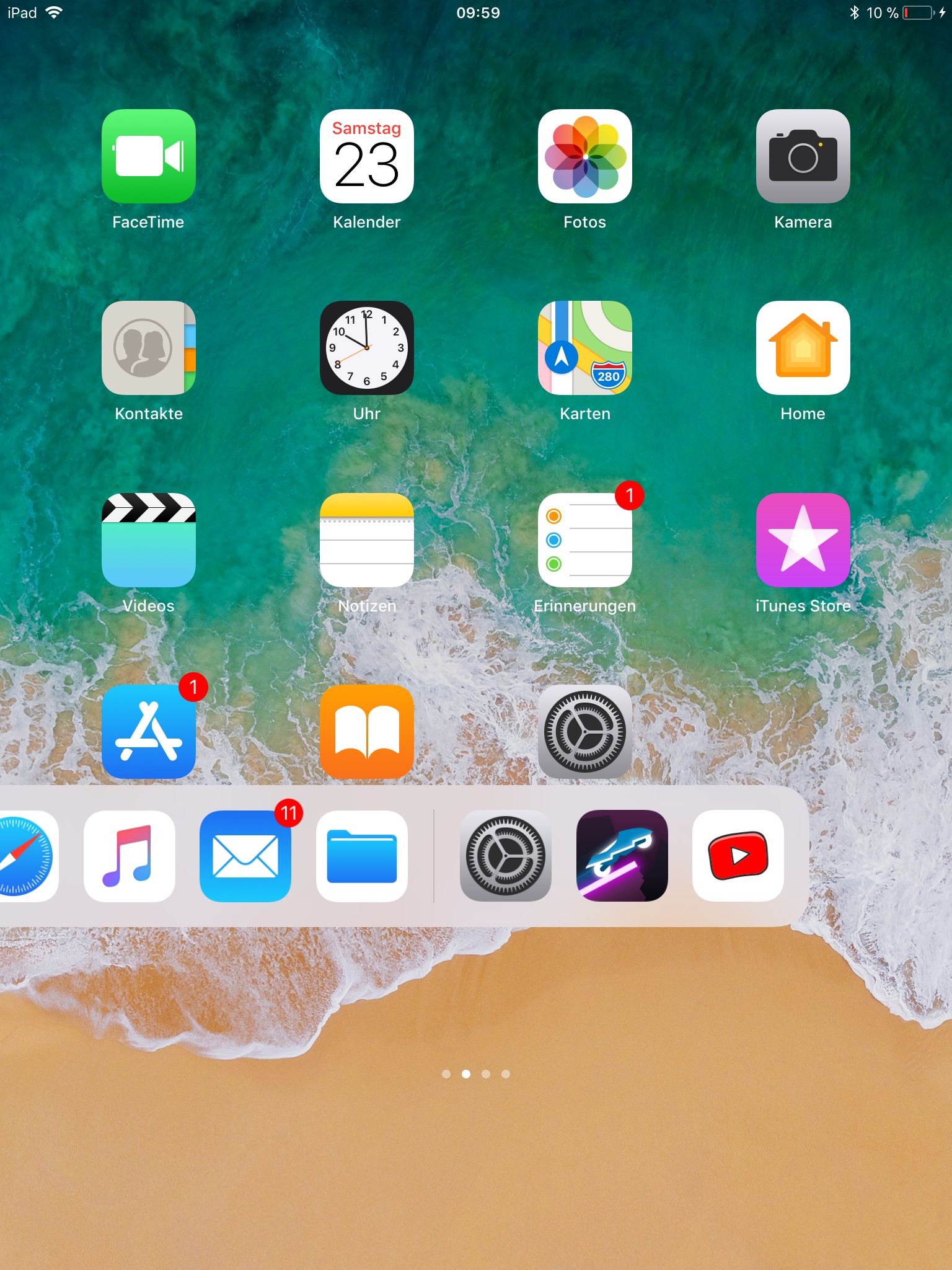Viewport: 952px width, 1270px height.
Task: Launch Karten maps
Action: [585, 348]
